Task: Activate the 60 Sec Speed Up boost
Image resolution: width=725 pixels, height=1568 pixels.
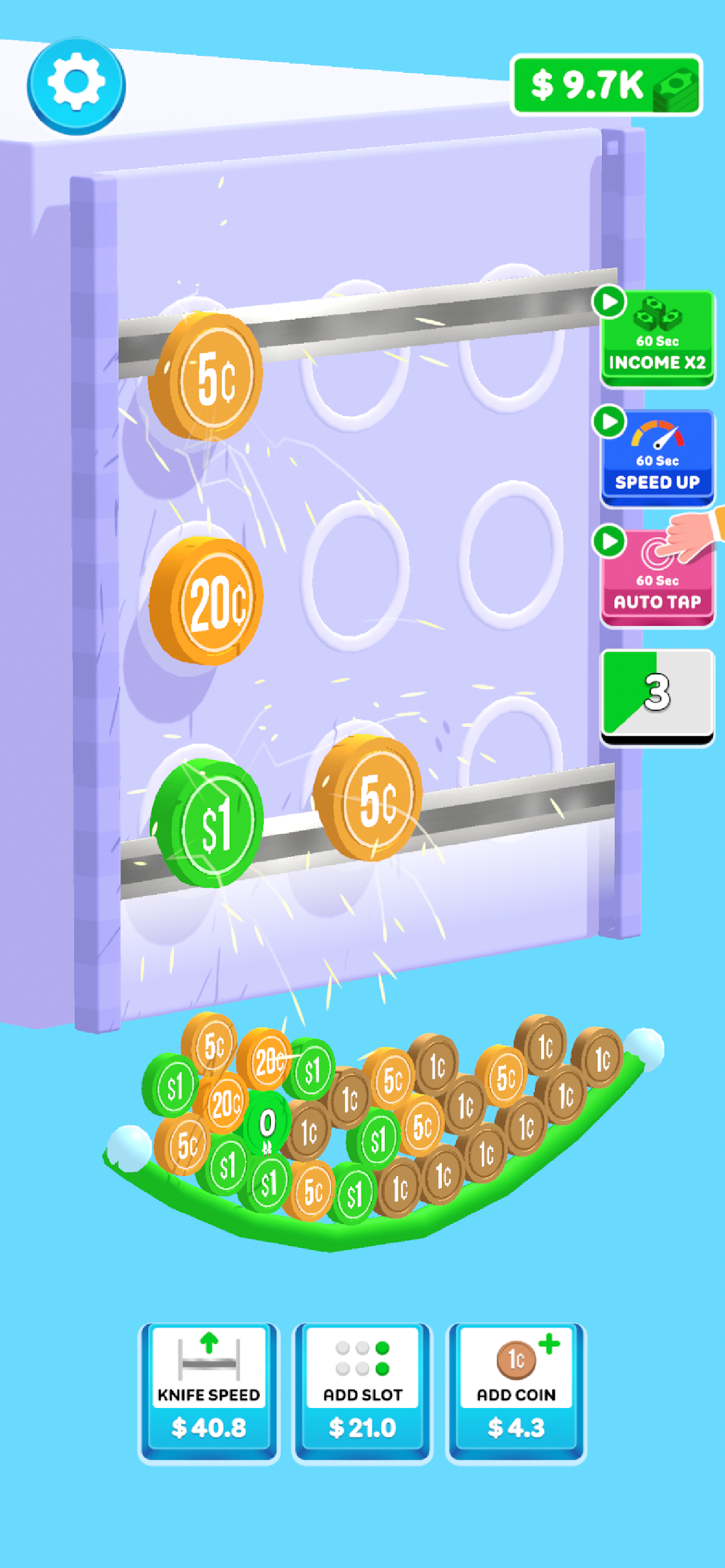Action: [x=657, y=458]
